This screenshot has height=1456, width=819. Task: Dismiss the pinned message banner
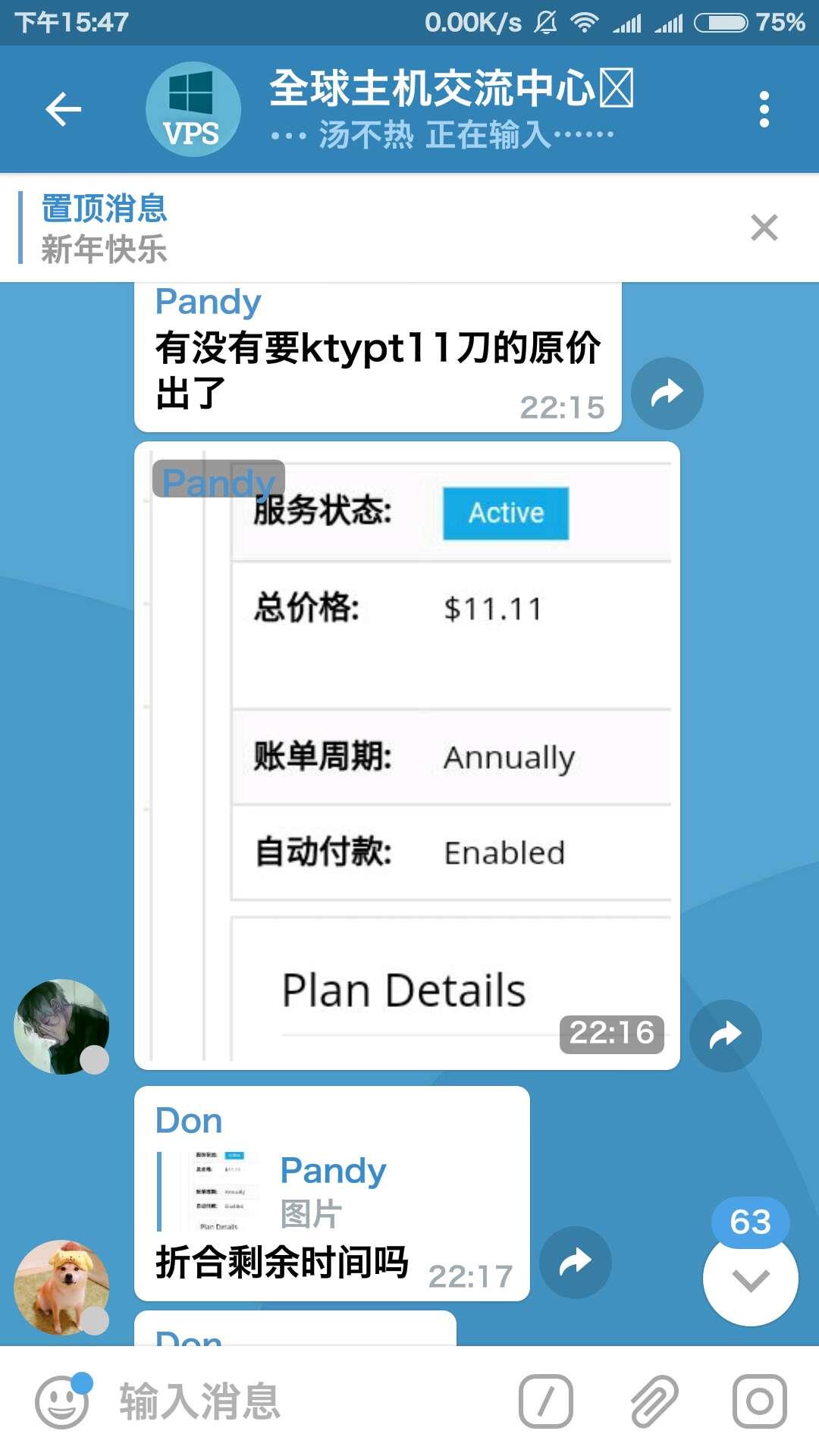point(764,227)
